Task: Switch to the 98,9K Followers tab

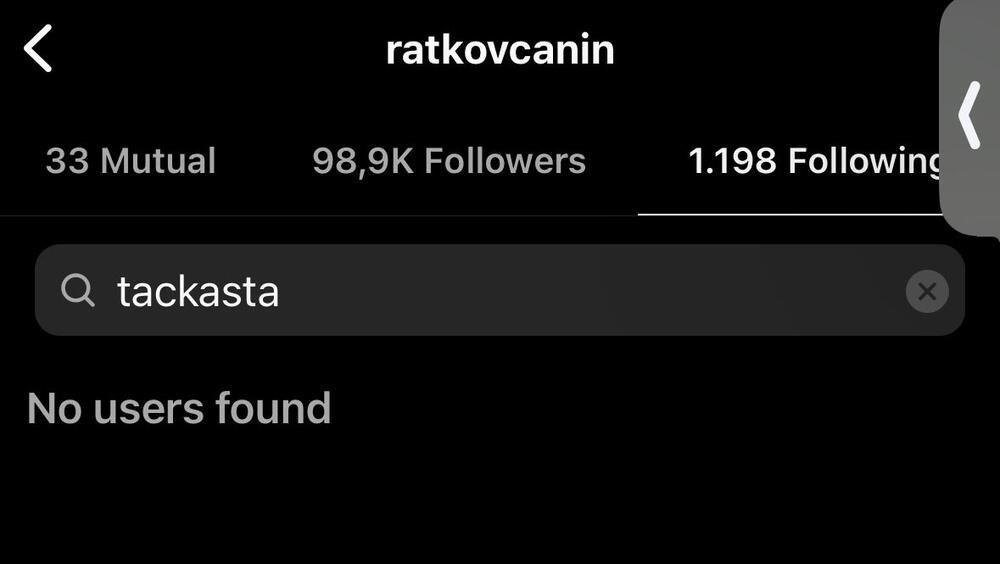Action: coord(449,161)
